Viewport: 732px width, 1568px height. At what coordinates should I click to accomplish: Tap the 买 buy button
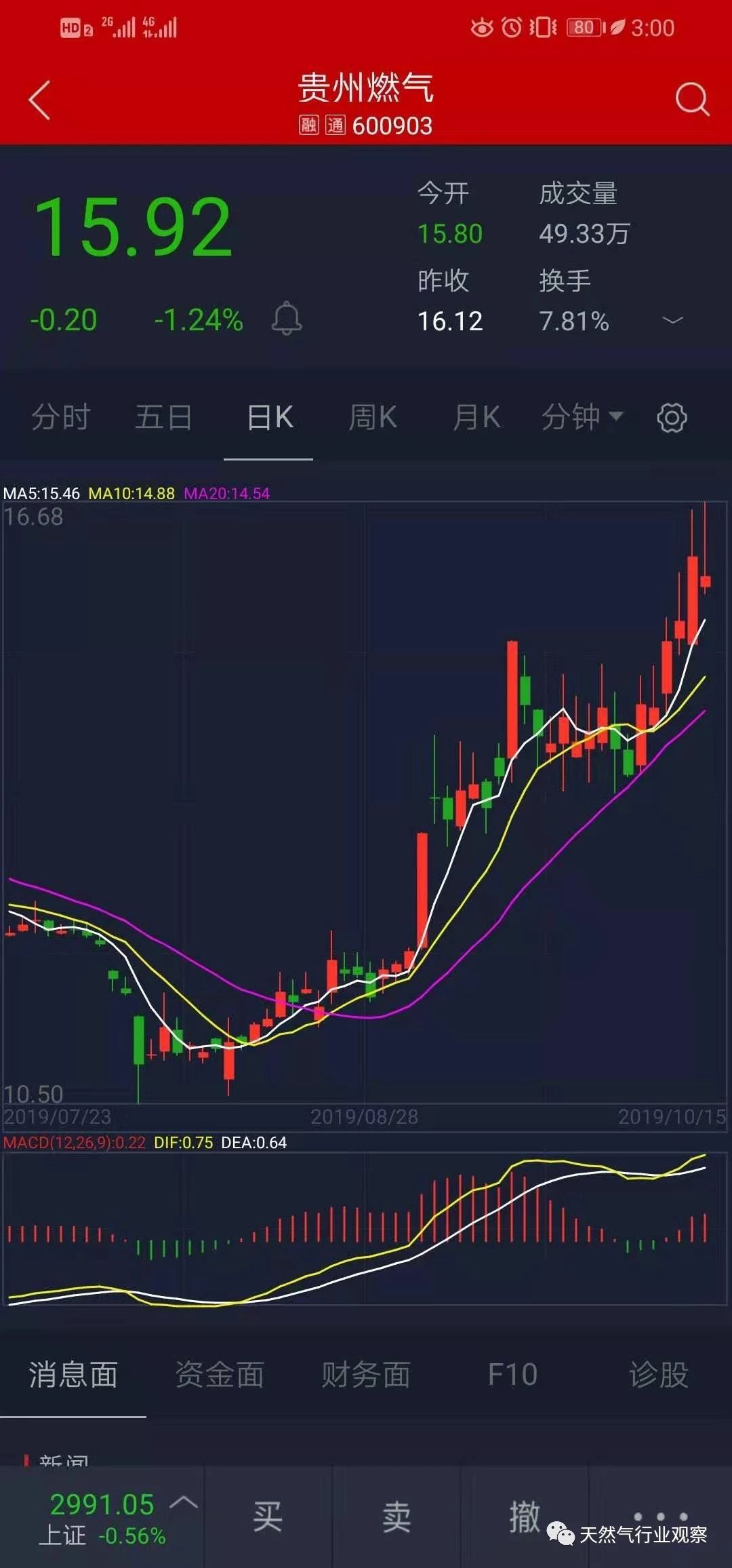click(267, 1516)
